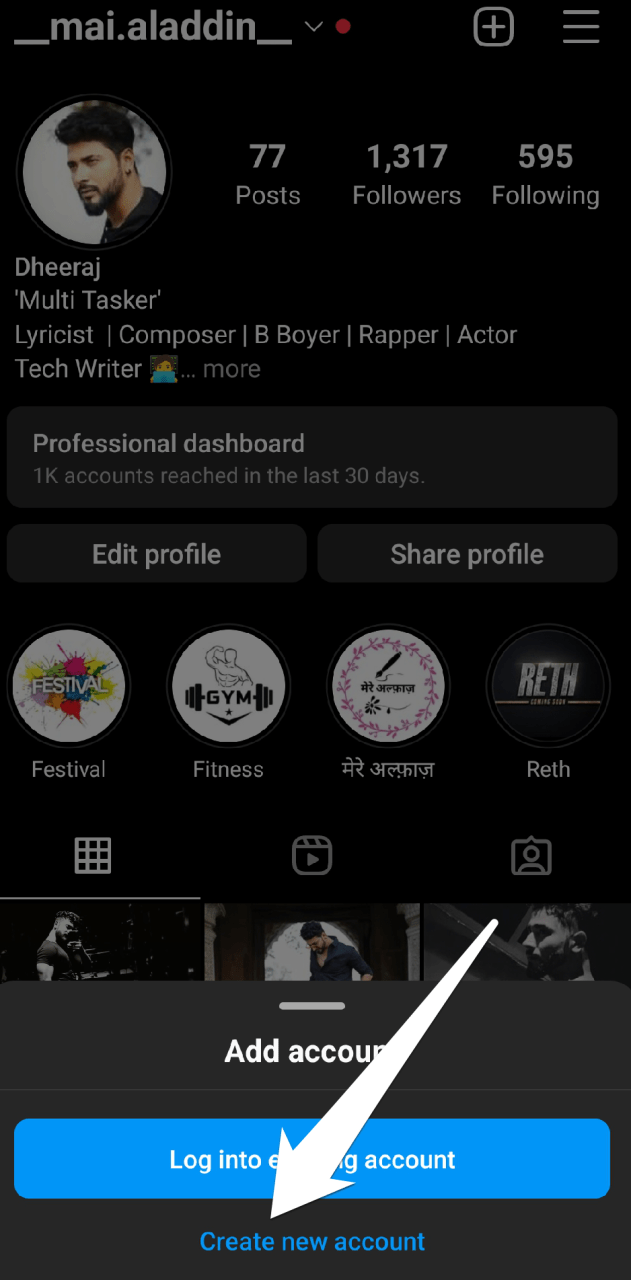Open the Reth story highlight
The width and height of the screenshot is (631, 1280).
(548, 687)
